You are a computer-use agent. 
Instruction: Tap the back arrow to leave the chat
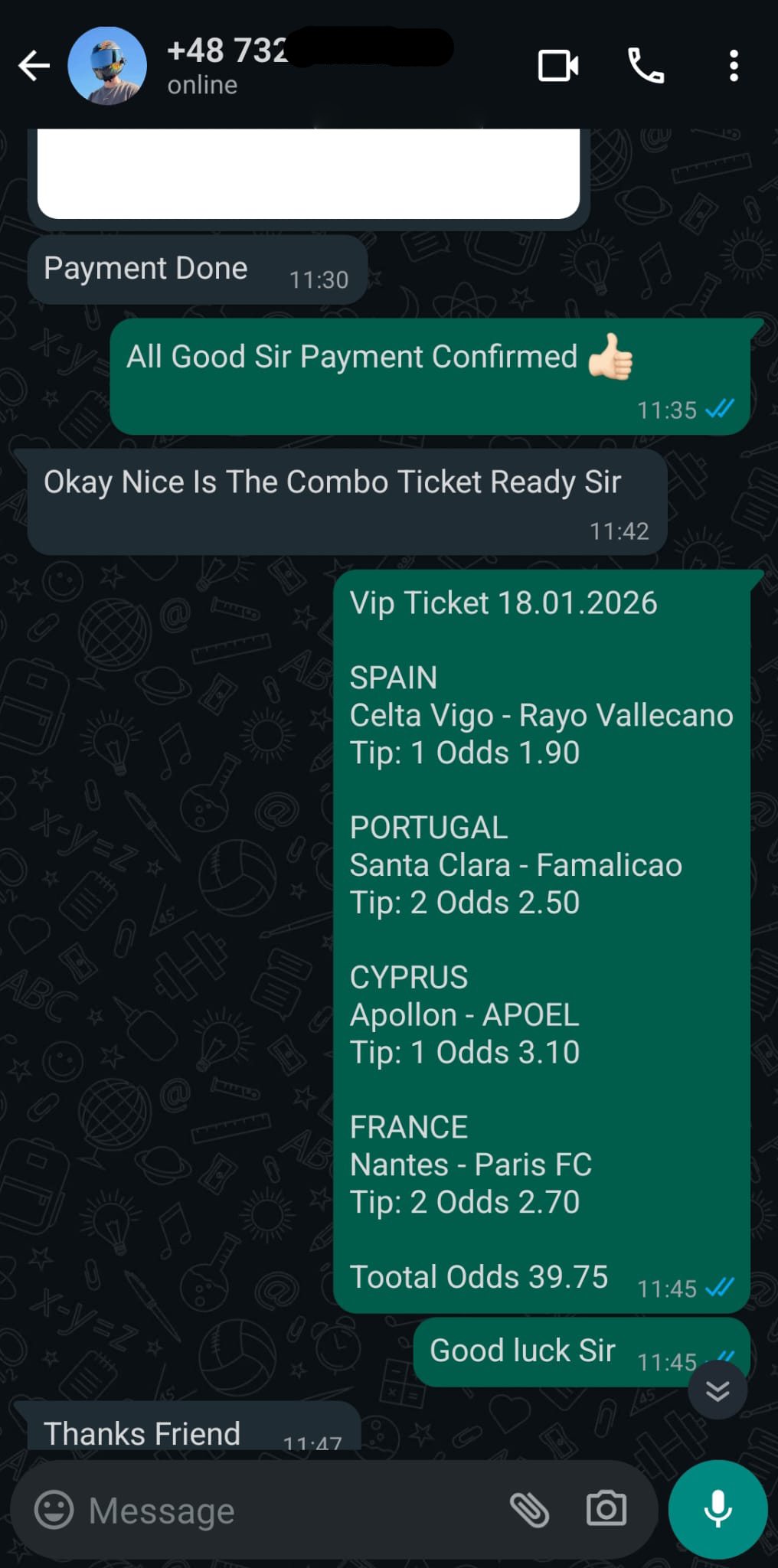coord(32,67)
